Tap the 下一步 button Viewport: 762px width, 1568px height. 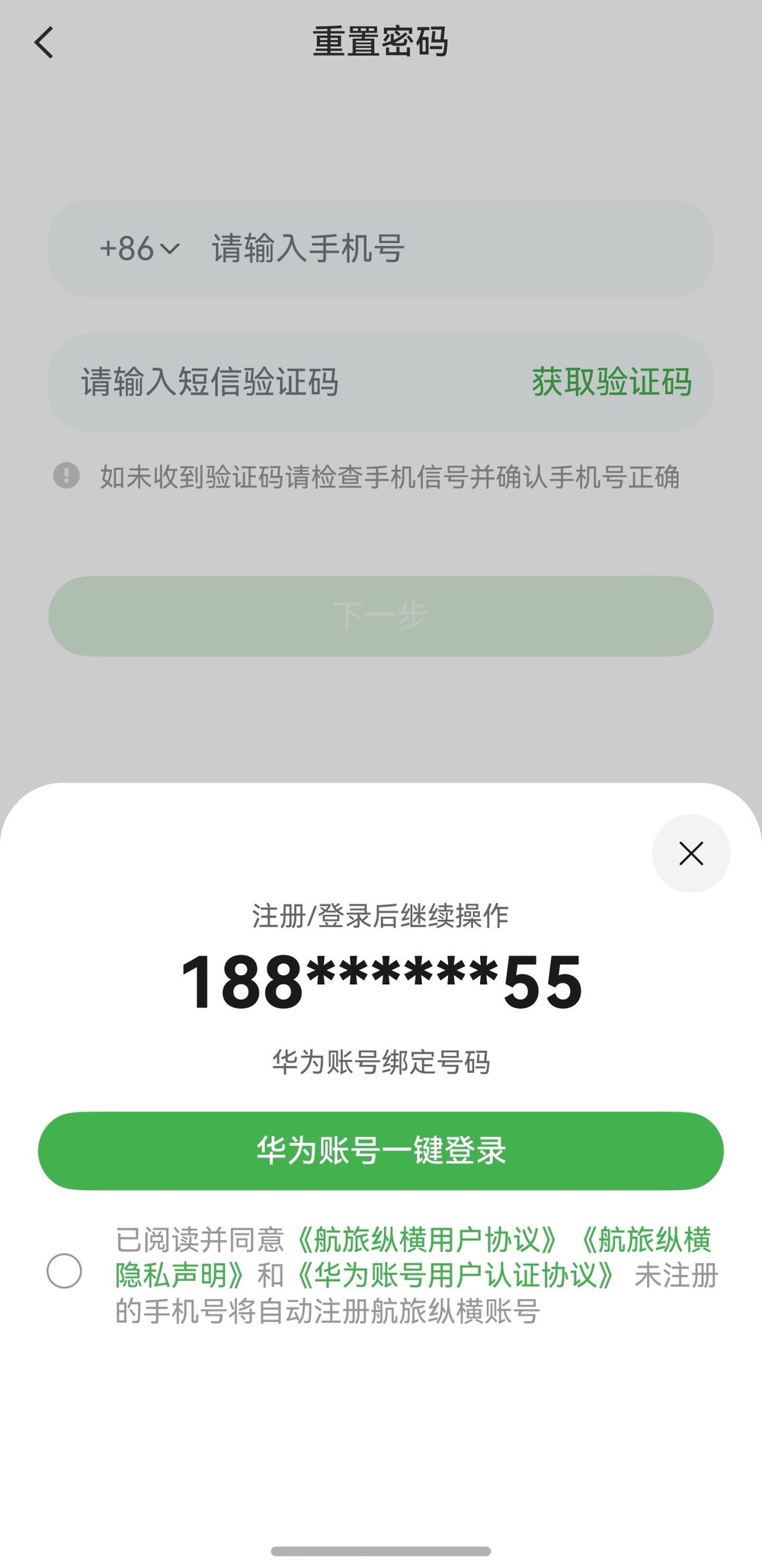point(381,616)
